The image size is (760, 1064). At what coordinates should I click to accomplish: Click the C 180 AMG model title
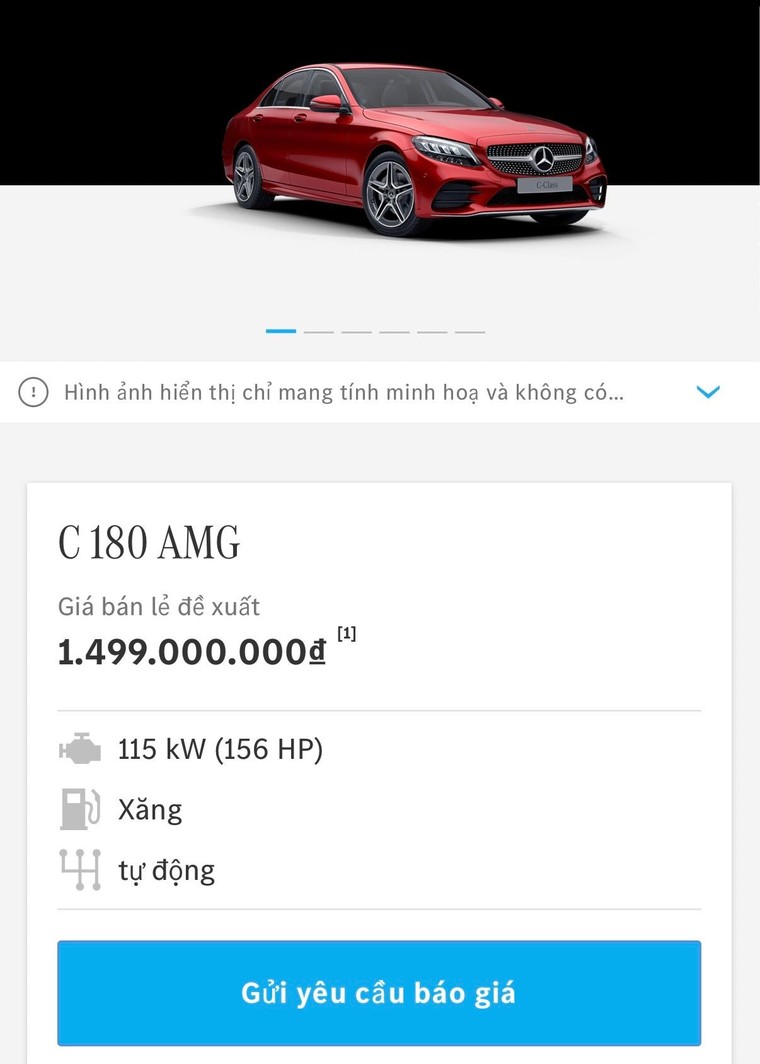tap(148, 543)
